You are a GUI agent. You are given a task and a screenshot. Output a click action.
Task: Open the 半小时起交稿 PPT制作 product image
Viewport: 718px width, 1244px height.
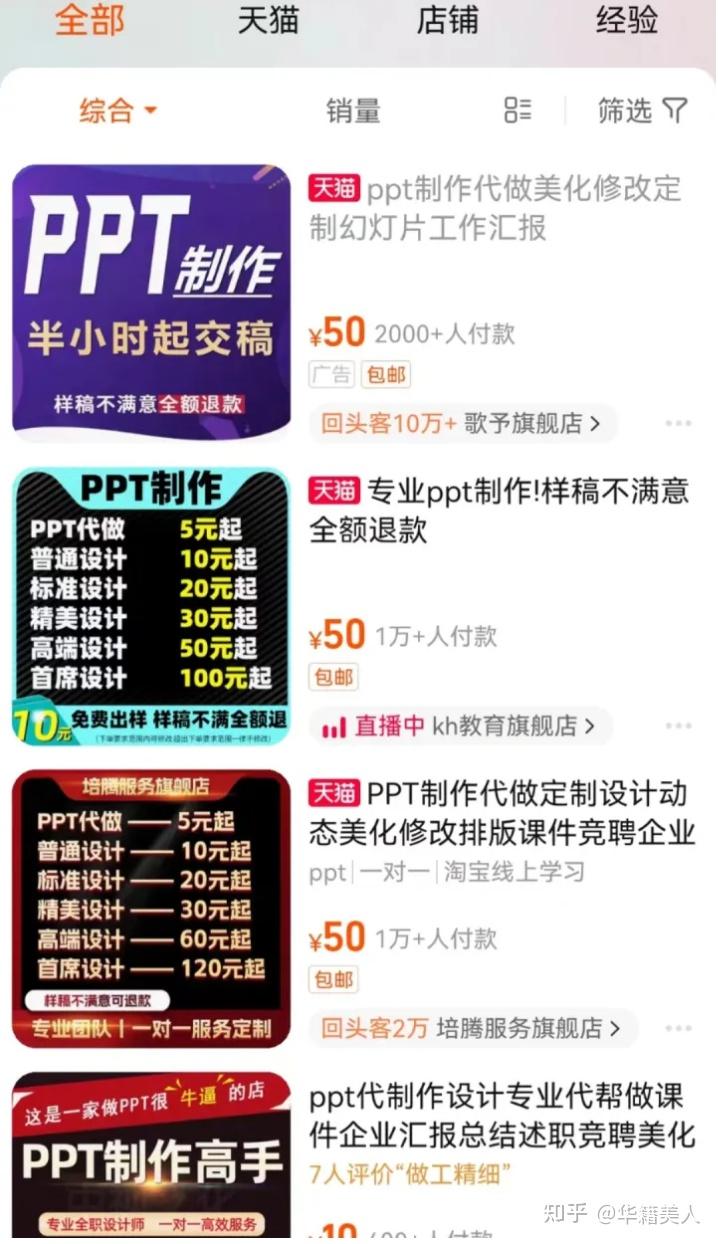click(151, 303)
